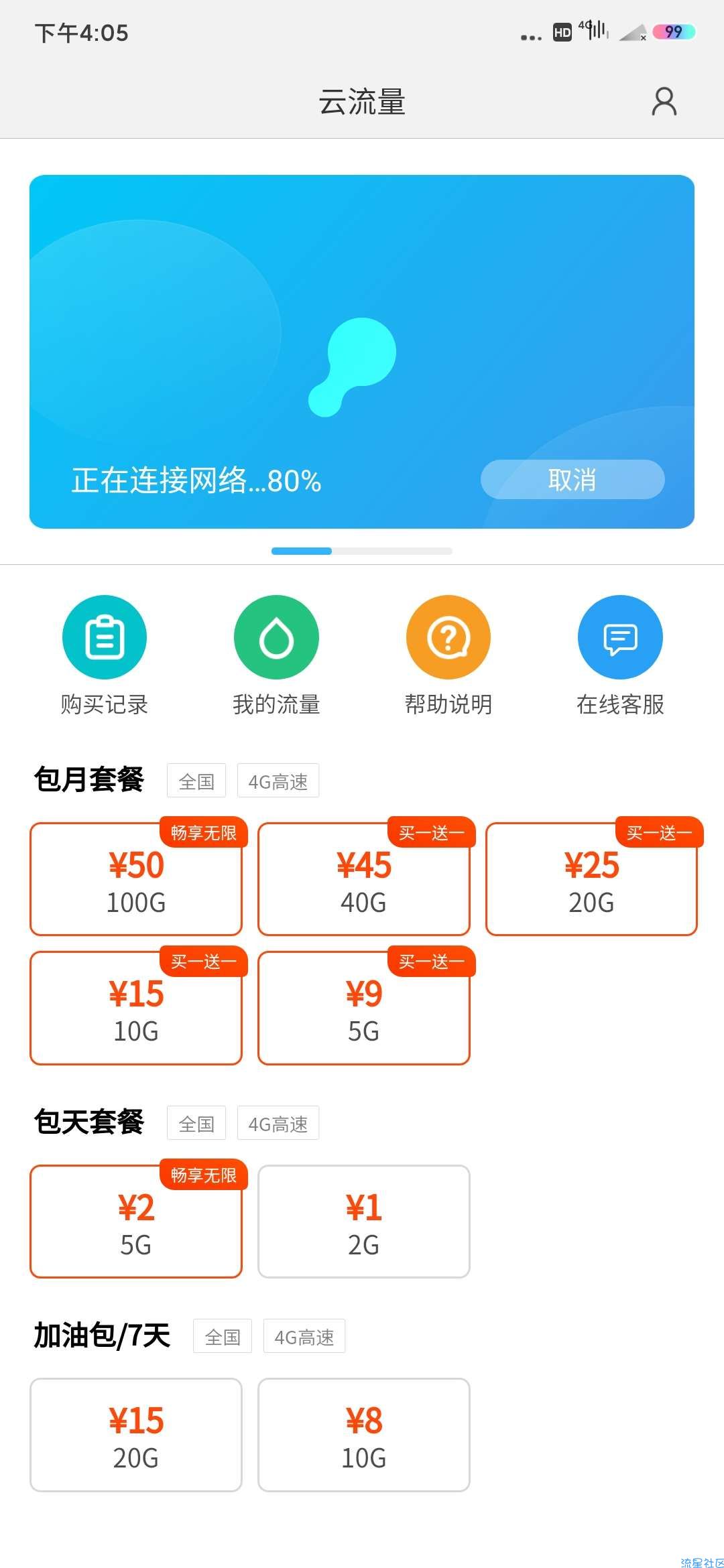Choose the ¥9 5G monthly plan

364,1008
